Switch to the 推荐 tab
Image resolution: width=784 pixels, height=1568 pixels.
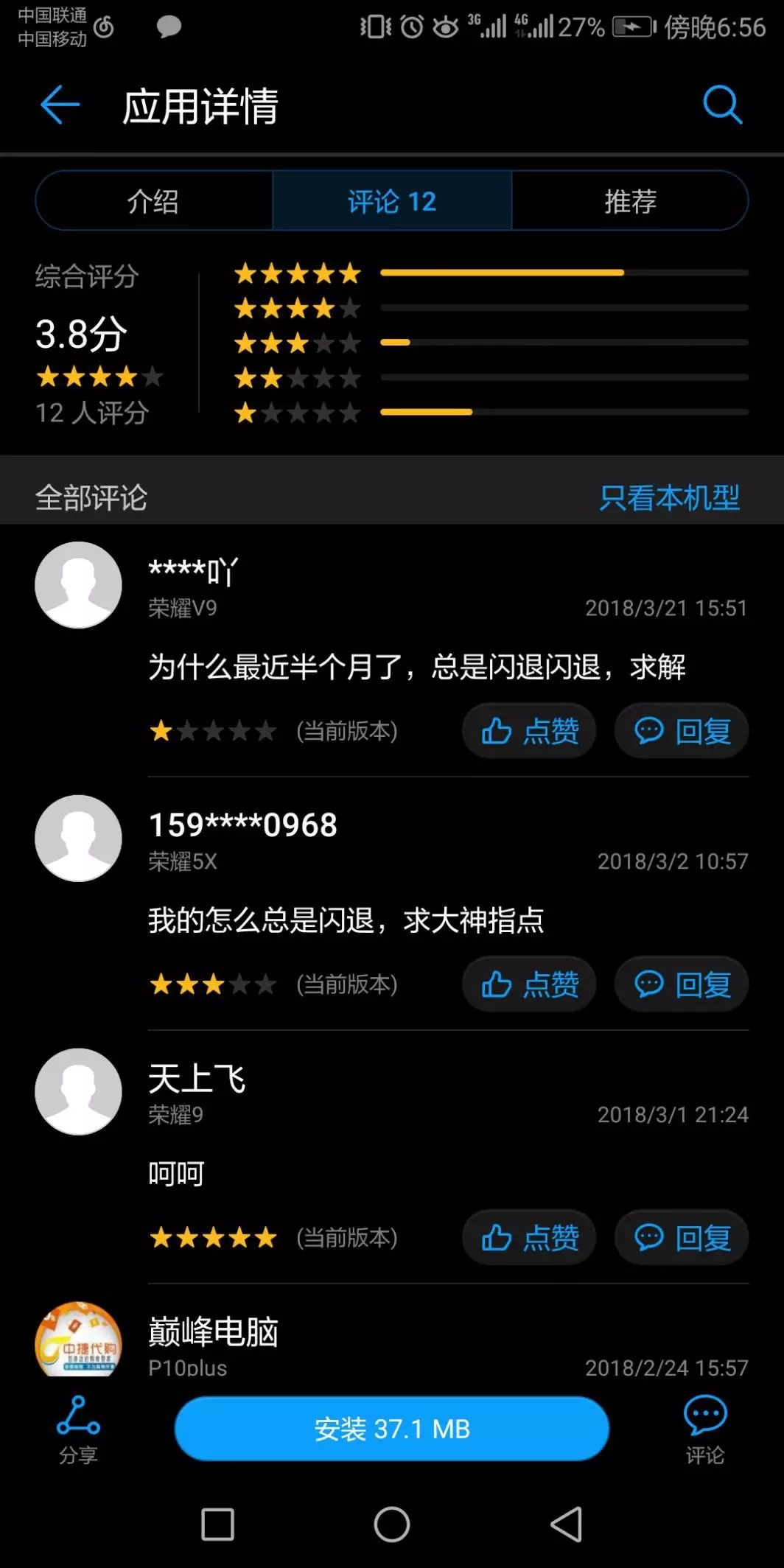(x=630, y=201)
